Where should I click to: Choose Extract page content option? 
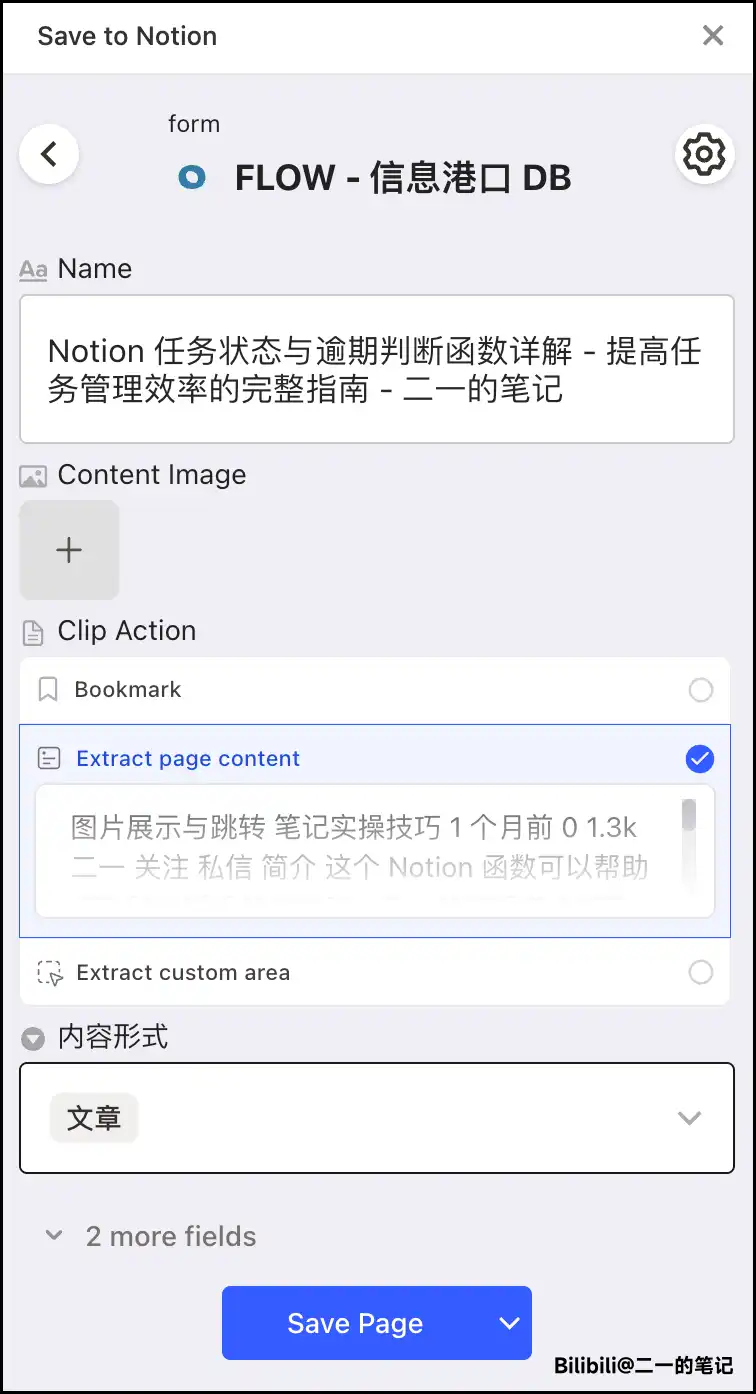pos(375,759)
